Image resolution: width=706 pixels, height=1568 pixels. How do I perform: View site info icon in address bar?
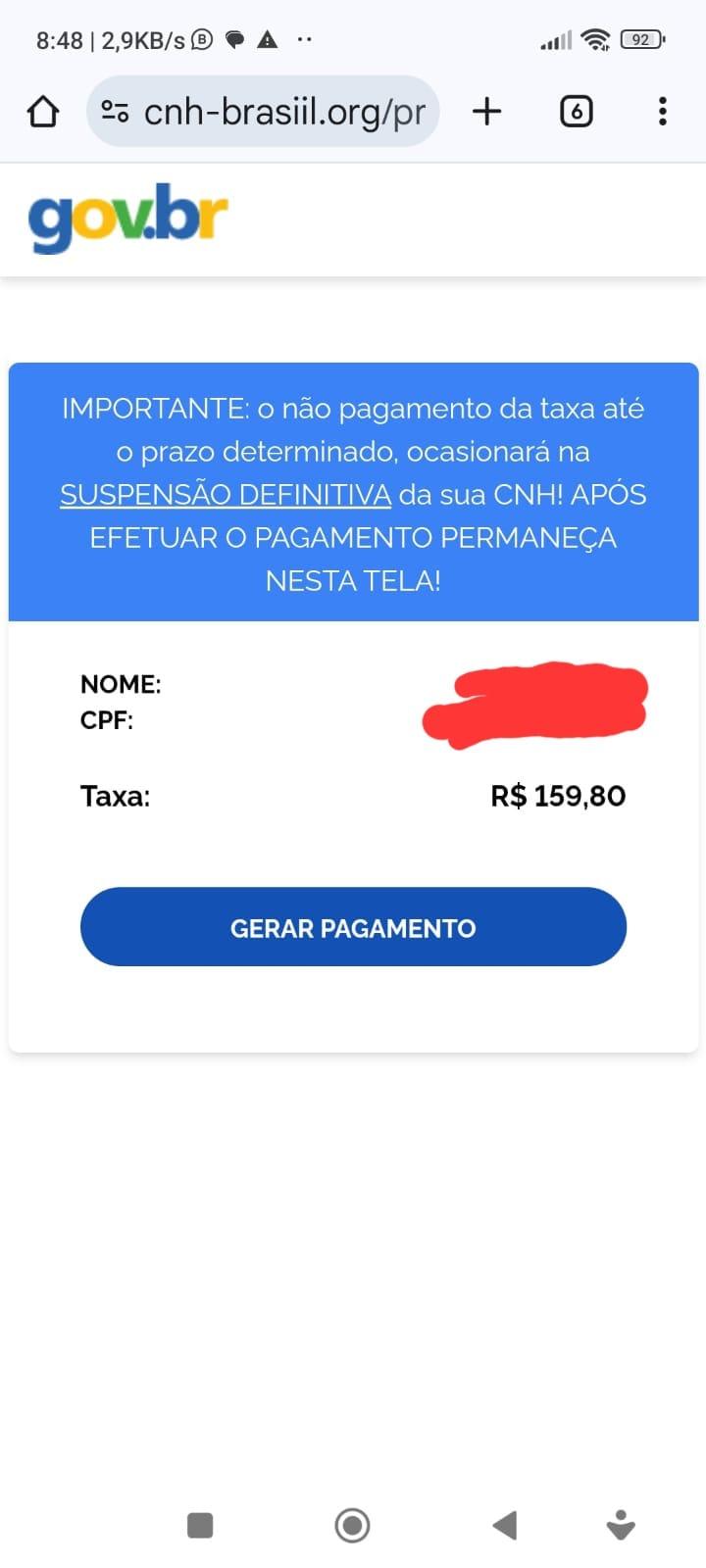pyautogui.click(x=115, y=112)
